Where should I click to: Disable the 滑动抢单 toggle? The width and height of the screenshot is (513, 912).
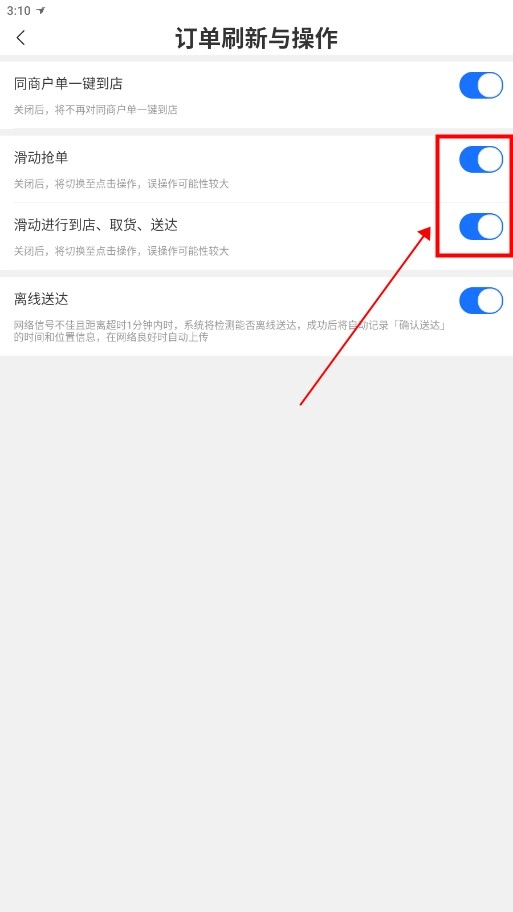click(481, 160)
